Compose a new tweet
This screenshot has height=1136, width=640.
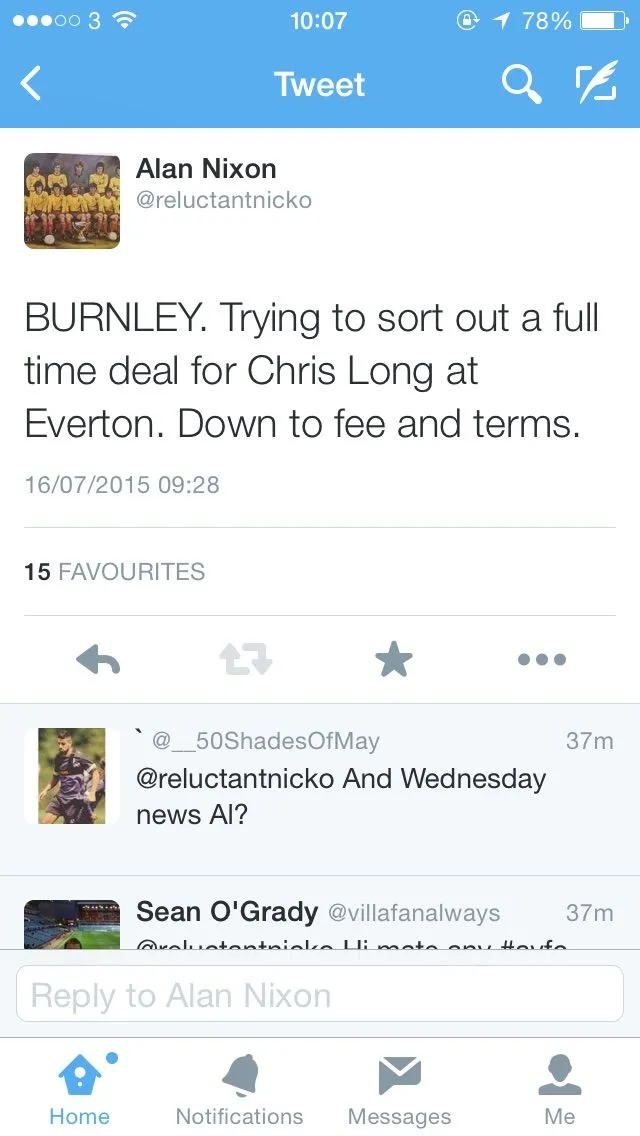(595, 85)
